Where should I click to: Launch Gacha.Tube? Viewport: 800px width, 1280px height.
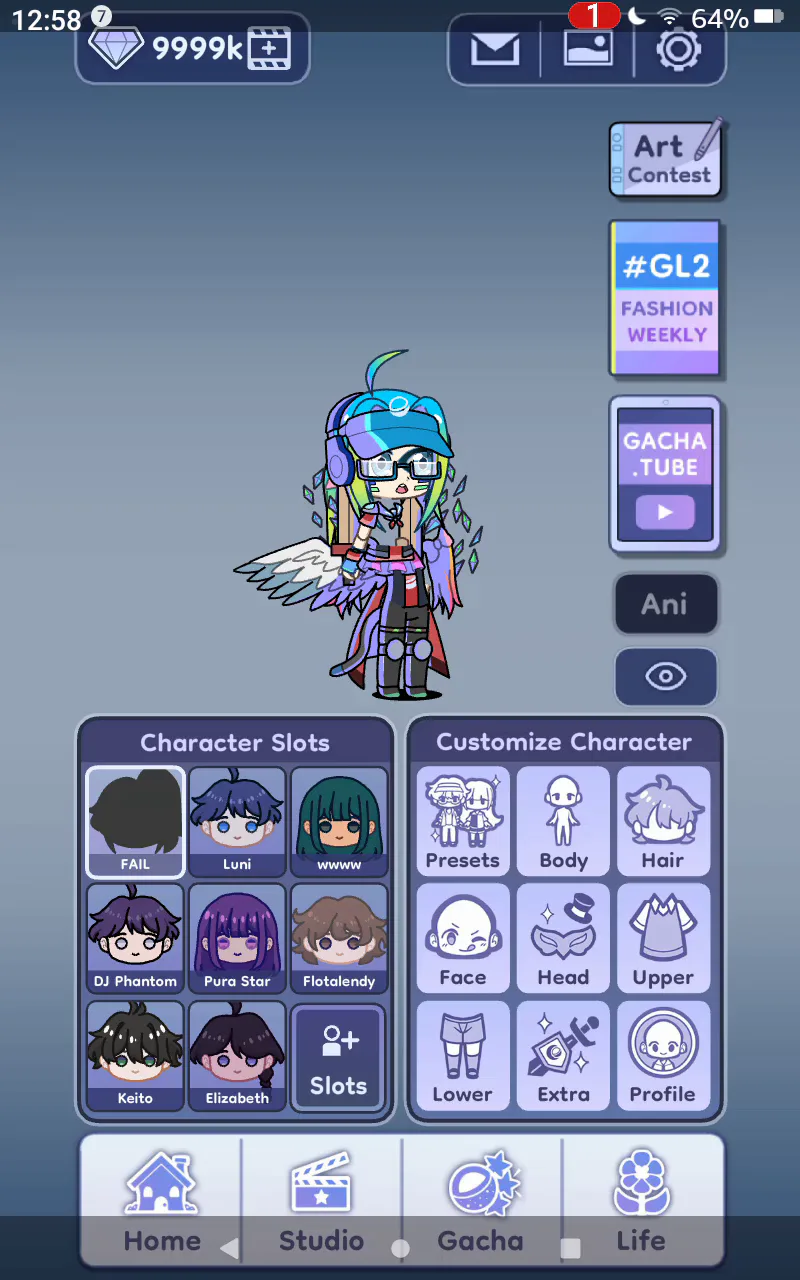665,475
